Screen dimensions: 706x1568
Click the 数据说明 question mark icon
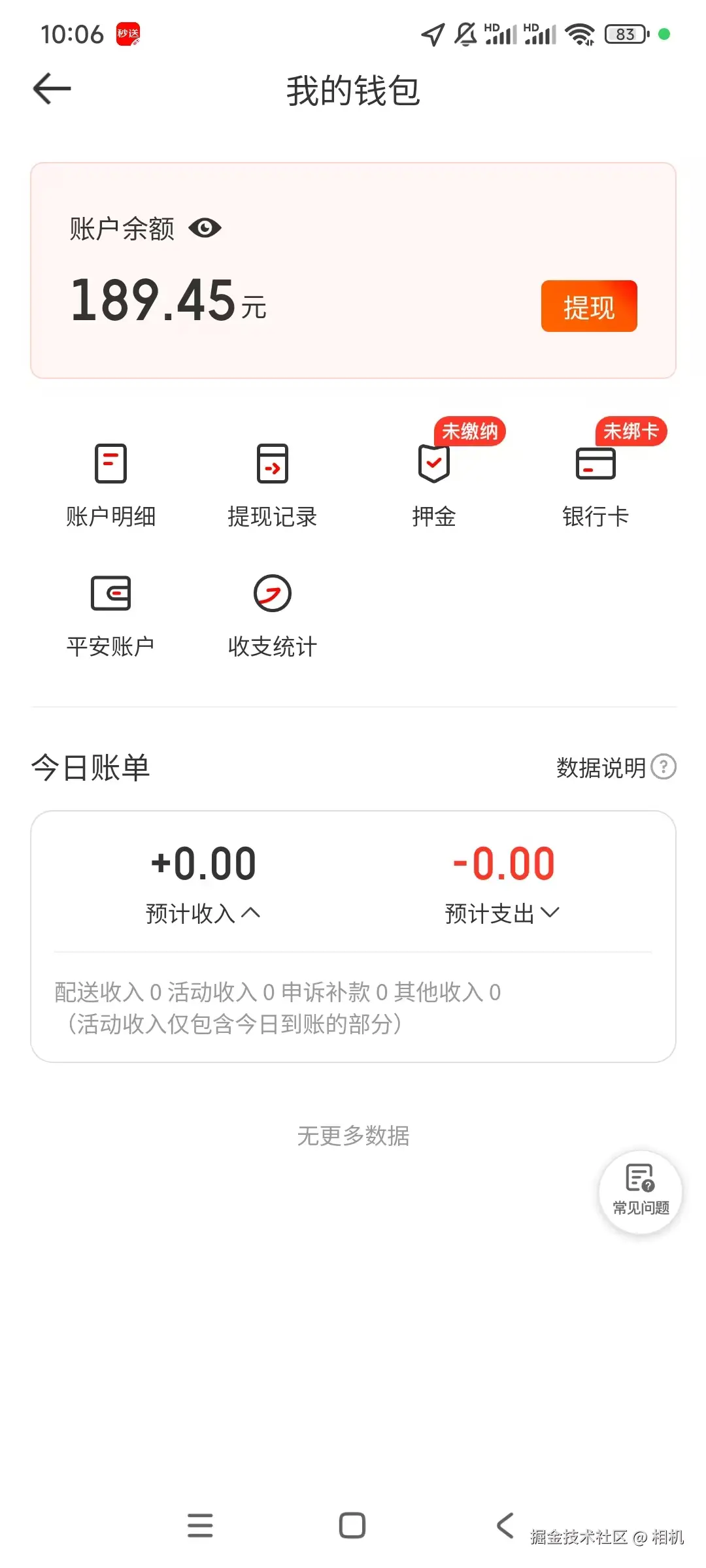point(664,768)
